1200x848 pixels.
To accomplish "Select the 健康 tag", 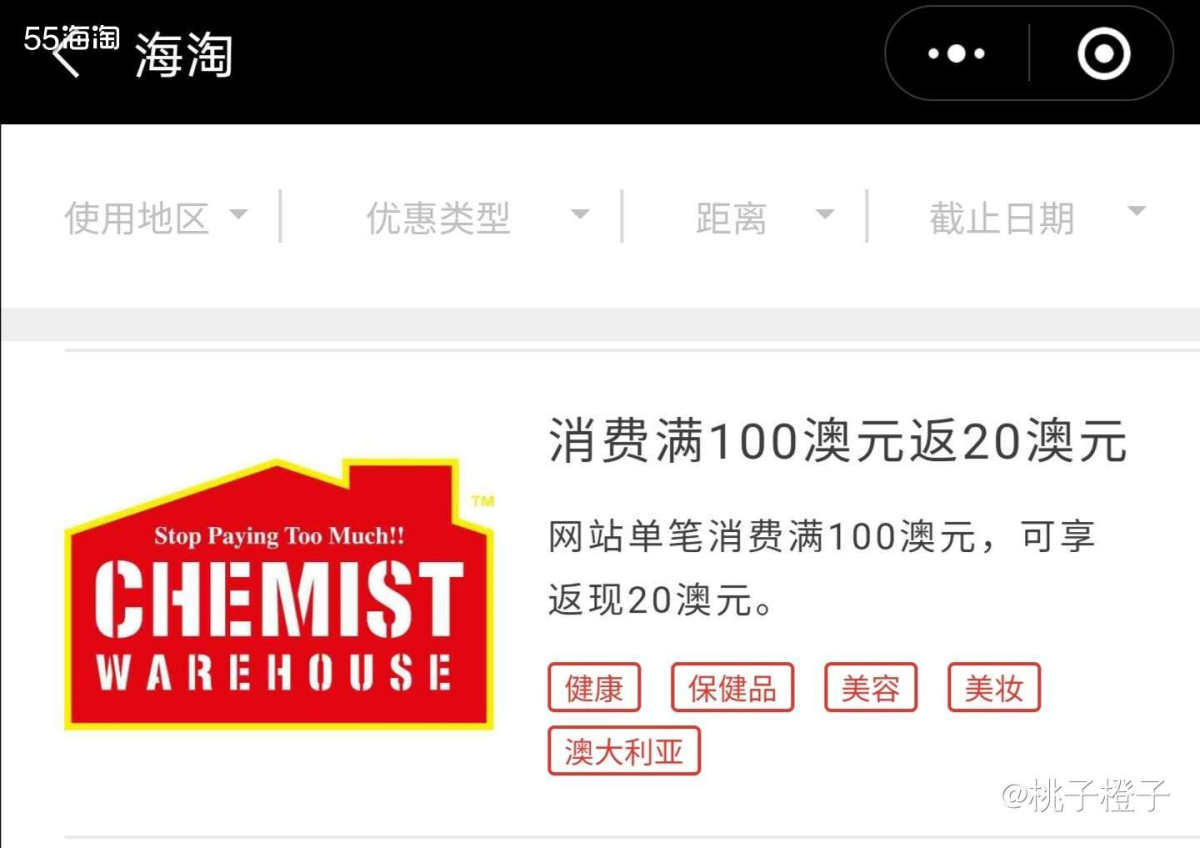I will point(594,688).
